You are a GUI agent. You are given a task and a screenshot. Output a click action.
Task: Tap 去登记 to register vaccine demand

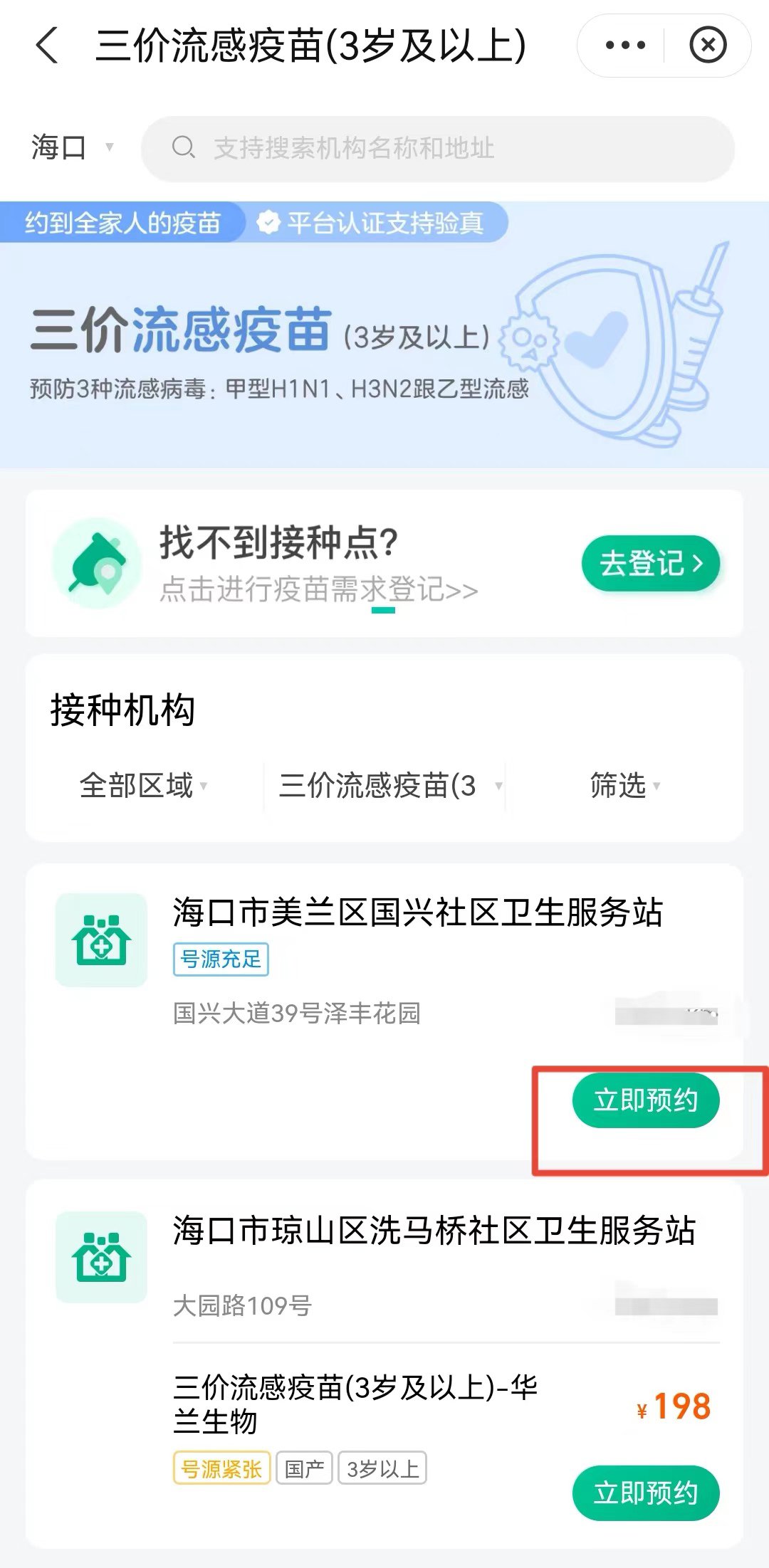(650, 563)
